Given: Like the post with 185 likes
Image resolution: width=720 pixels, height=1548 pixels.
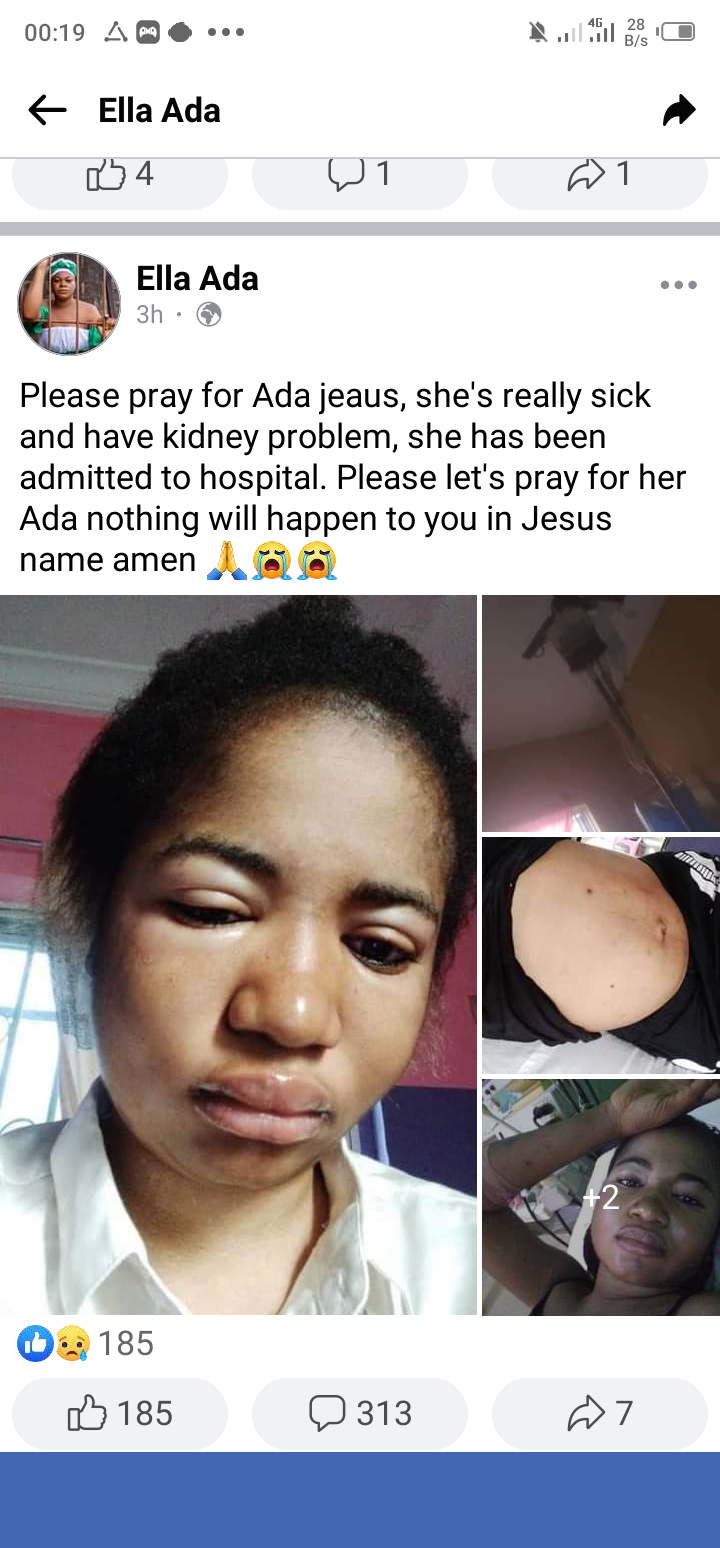Looking at the screenshot, I should point(120,1413).
